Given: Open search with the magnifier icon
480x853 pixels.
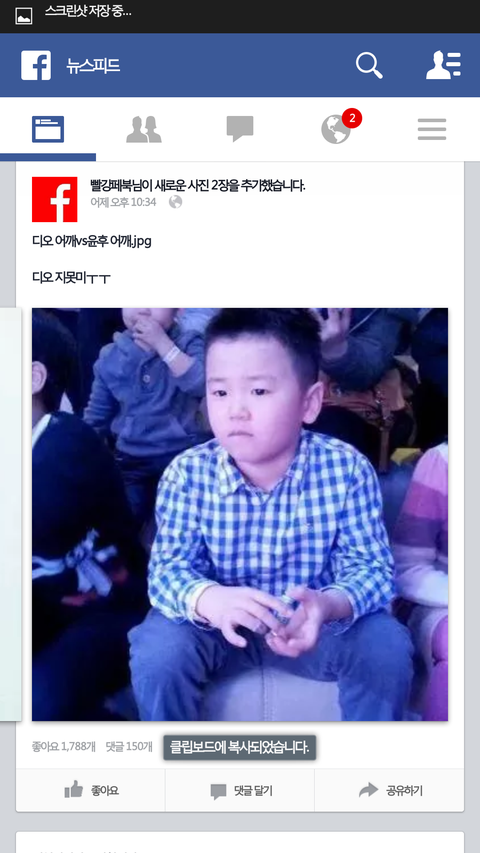Looking at the screenshot, I should point(369,66).
